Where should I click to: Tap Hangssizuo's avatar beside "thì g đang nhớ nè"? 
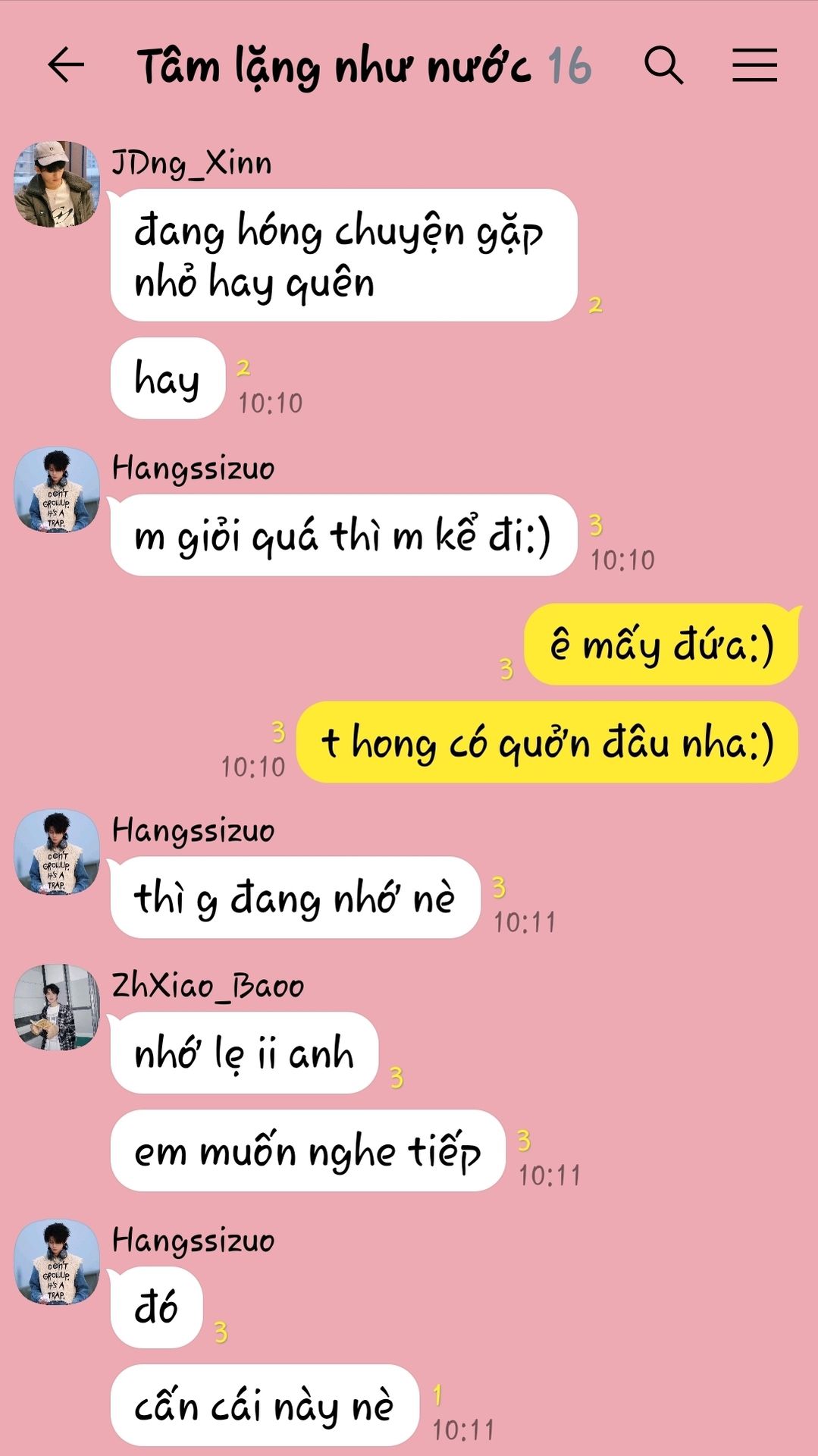click(57, 852)
